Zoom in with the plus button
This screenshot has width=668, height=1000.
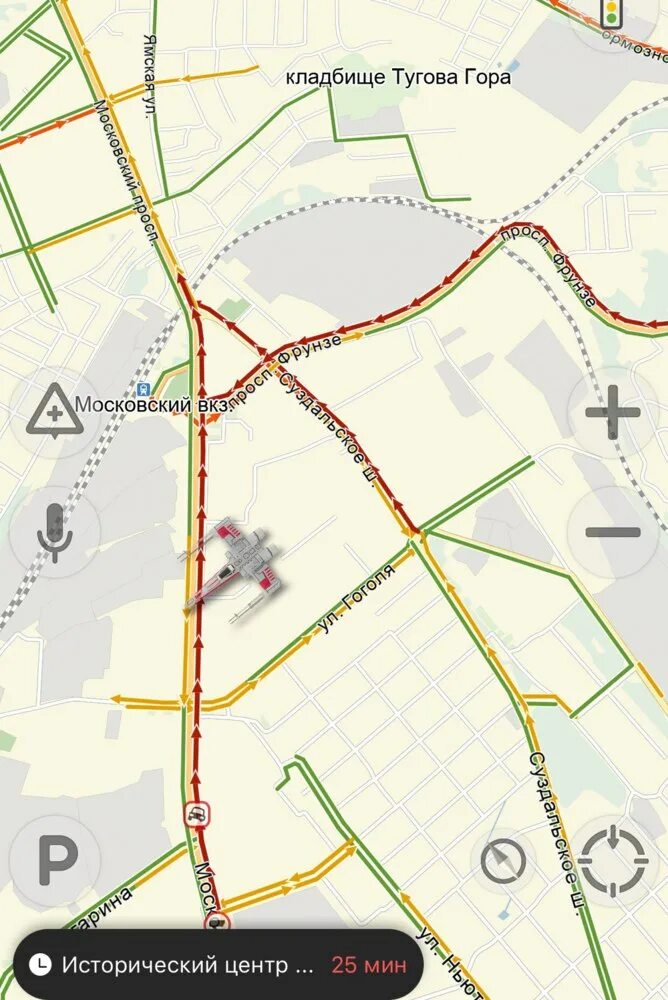click(x=612, y=413)
